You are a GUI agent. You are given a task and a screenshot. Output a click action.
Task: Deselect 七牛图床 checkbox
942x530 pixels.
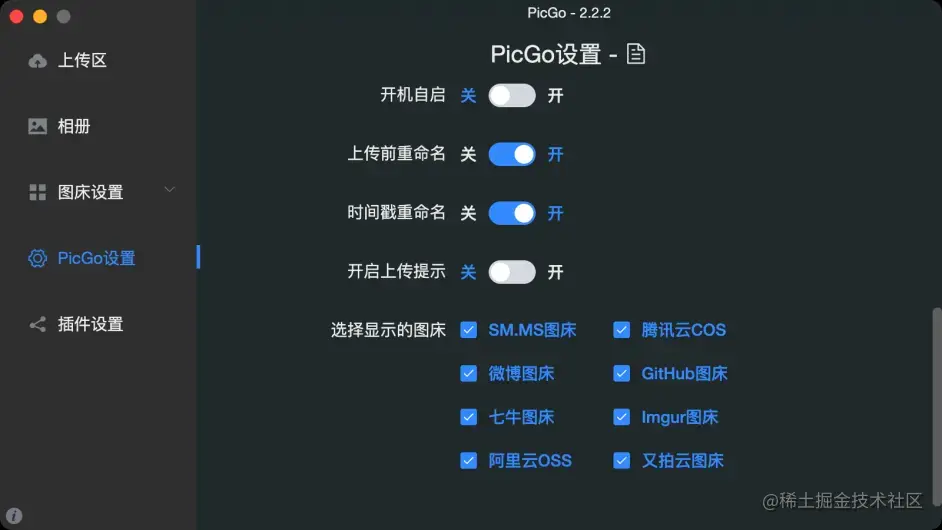[x=468, y=417]
